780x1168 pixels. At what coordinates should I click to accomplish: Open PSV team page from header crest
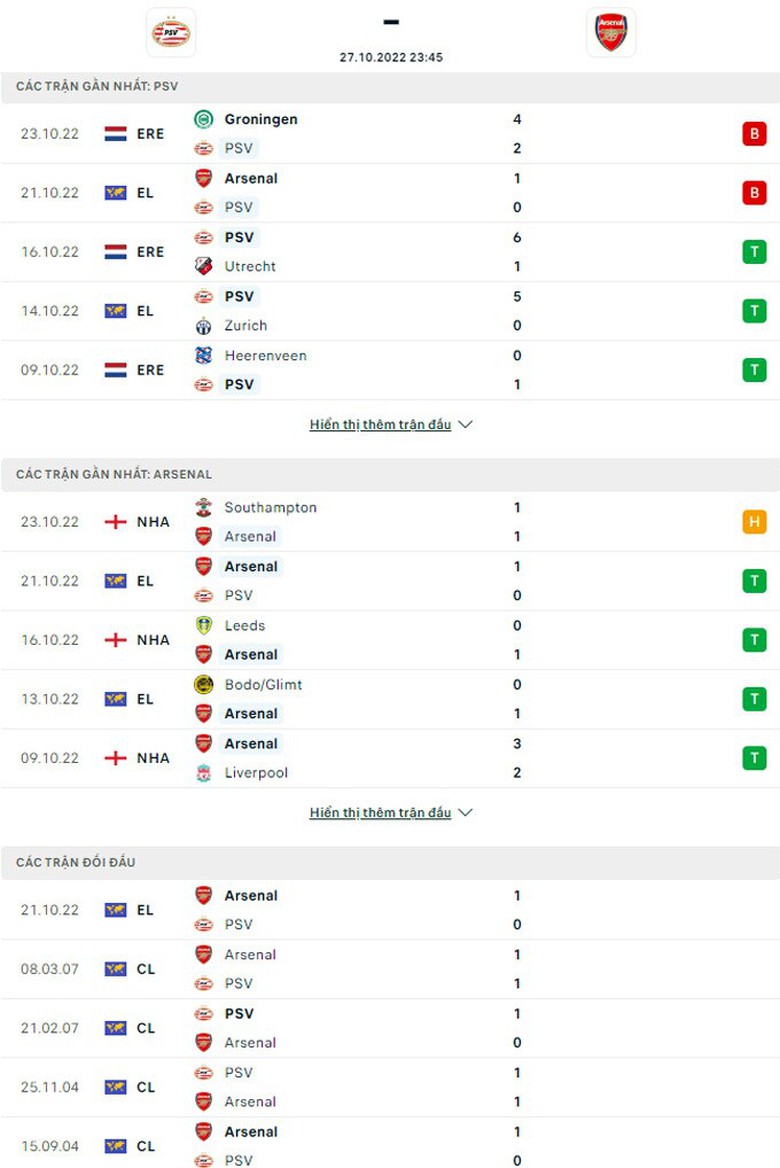tap(171, 33)
